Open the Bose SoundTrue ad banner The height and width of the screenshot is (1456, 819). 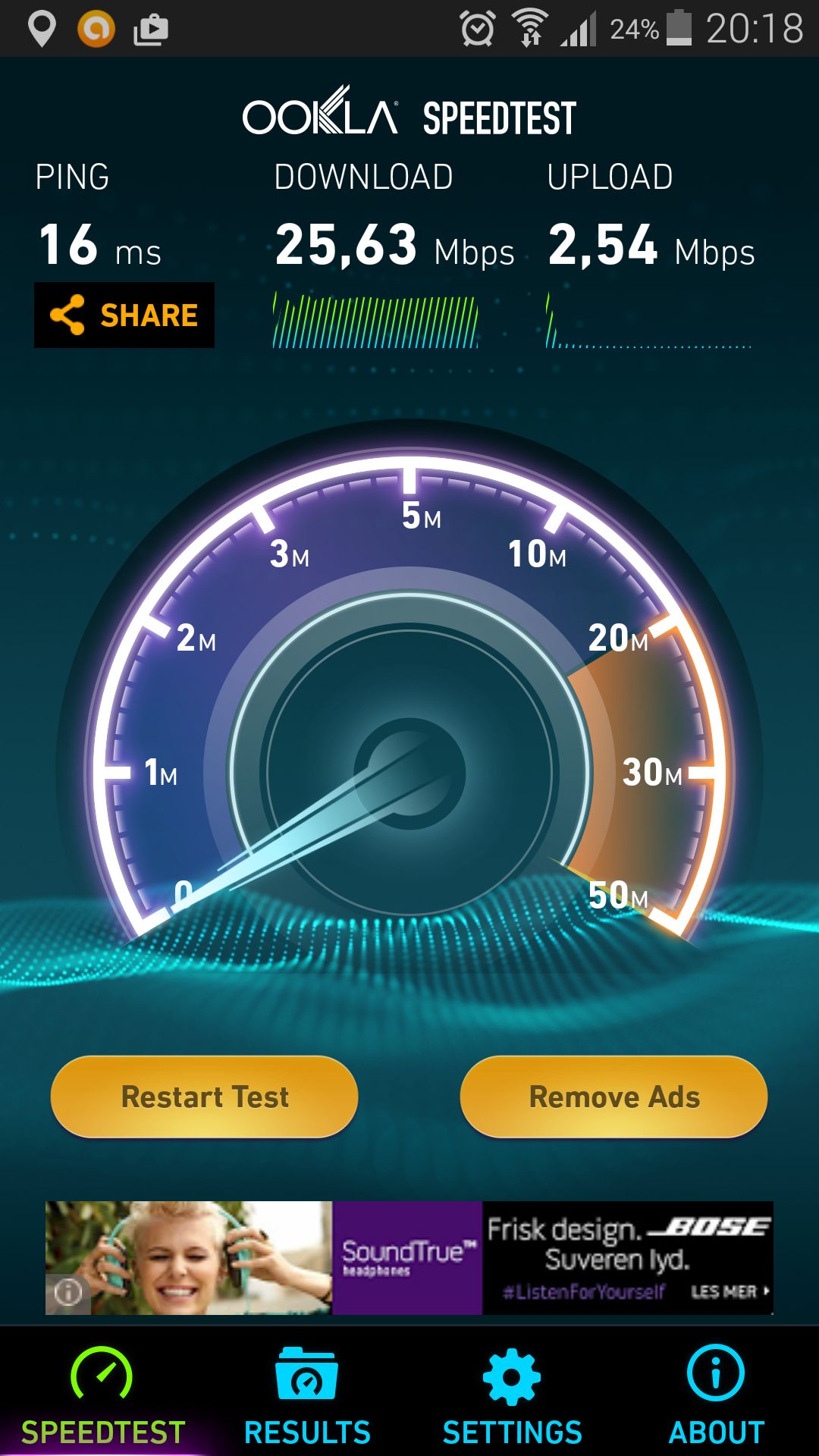pos(409,1258)
